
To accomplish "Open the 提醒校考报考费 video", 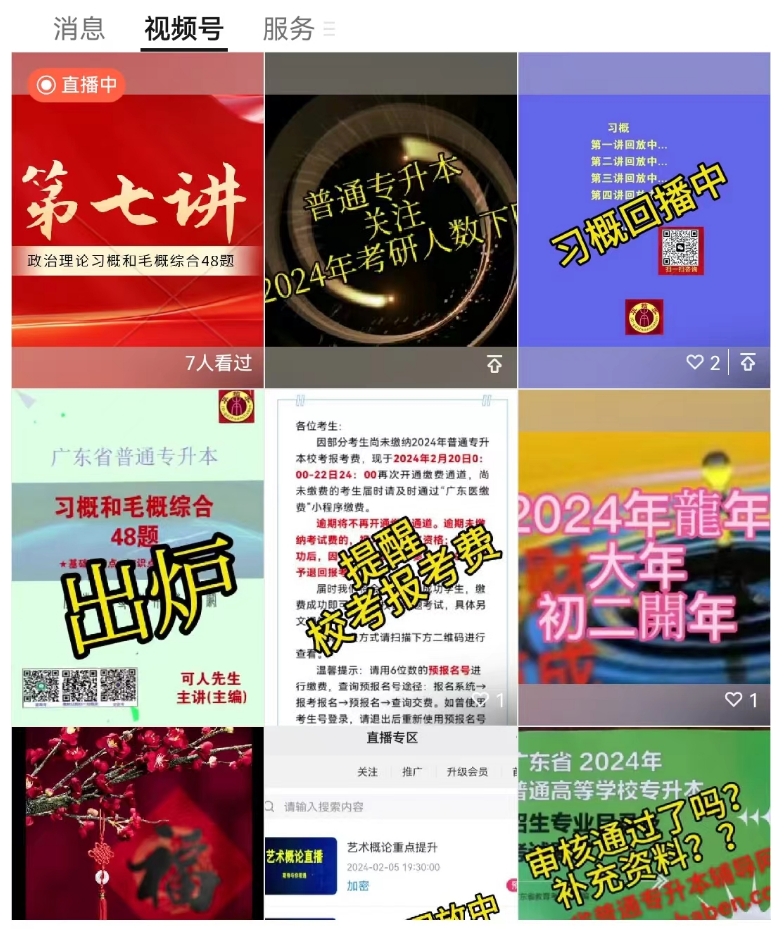I will [x=390, y=557].
